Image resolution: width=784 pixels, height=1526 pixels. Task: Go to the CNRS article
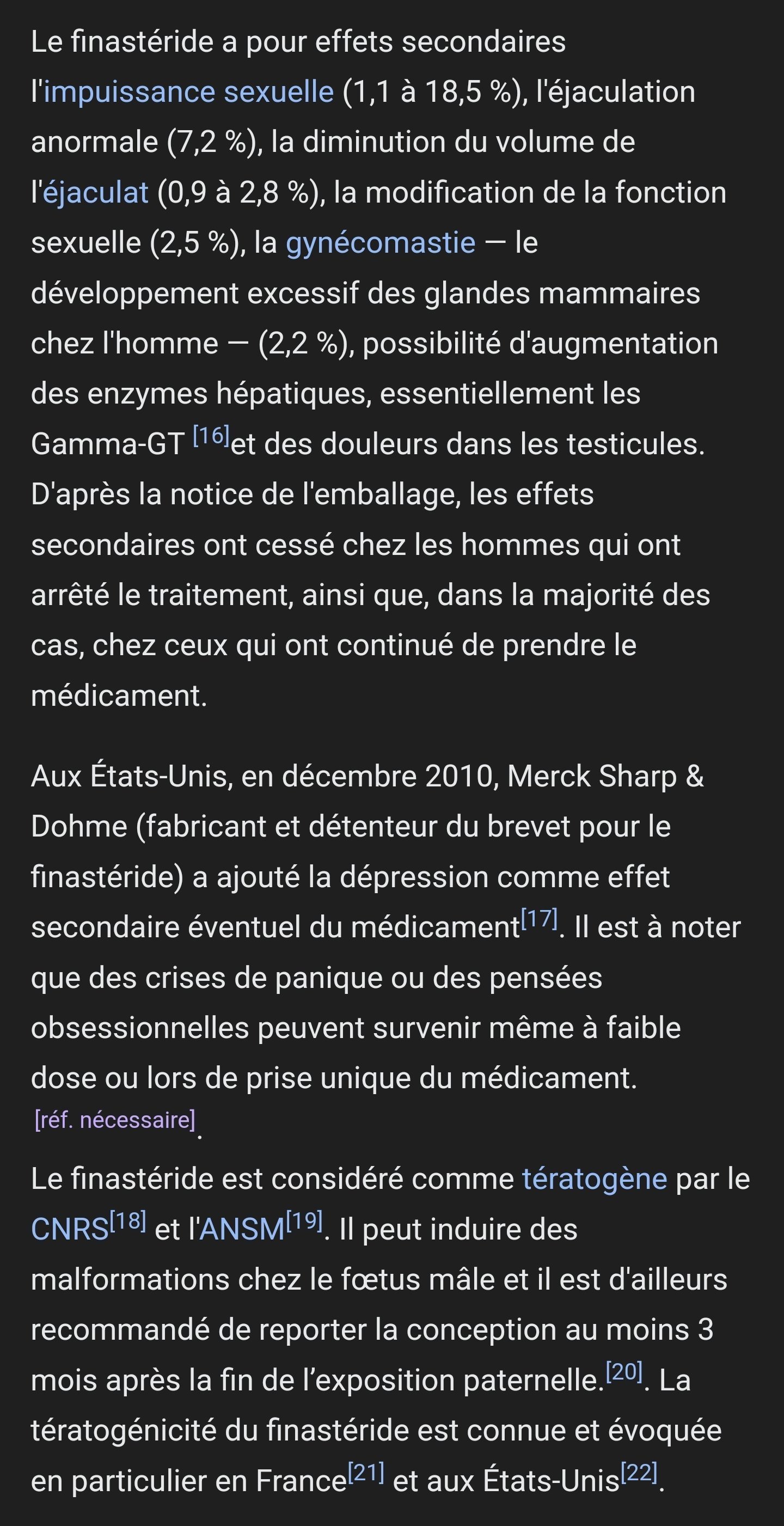70,1229
